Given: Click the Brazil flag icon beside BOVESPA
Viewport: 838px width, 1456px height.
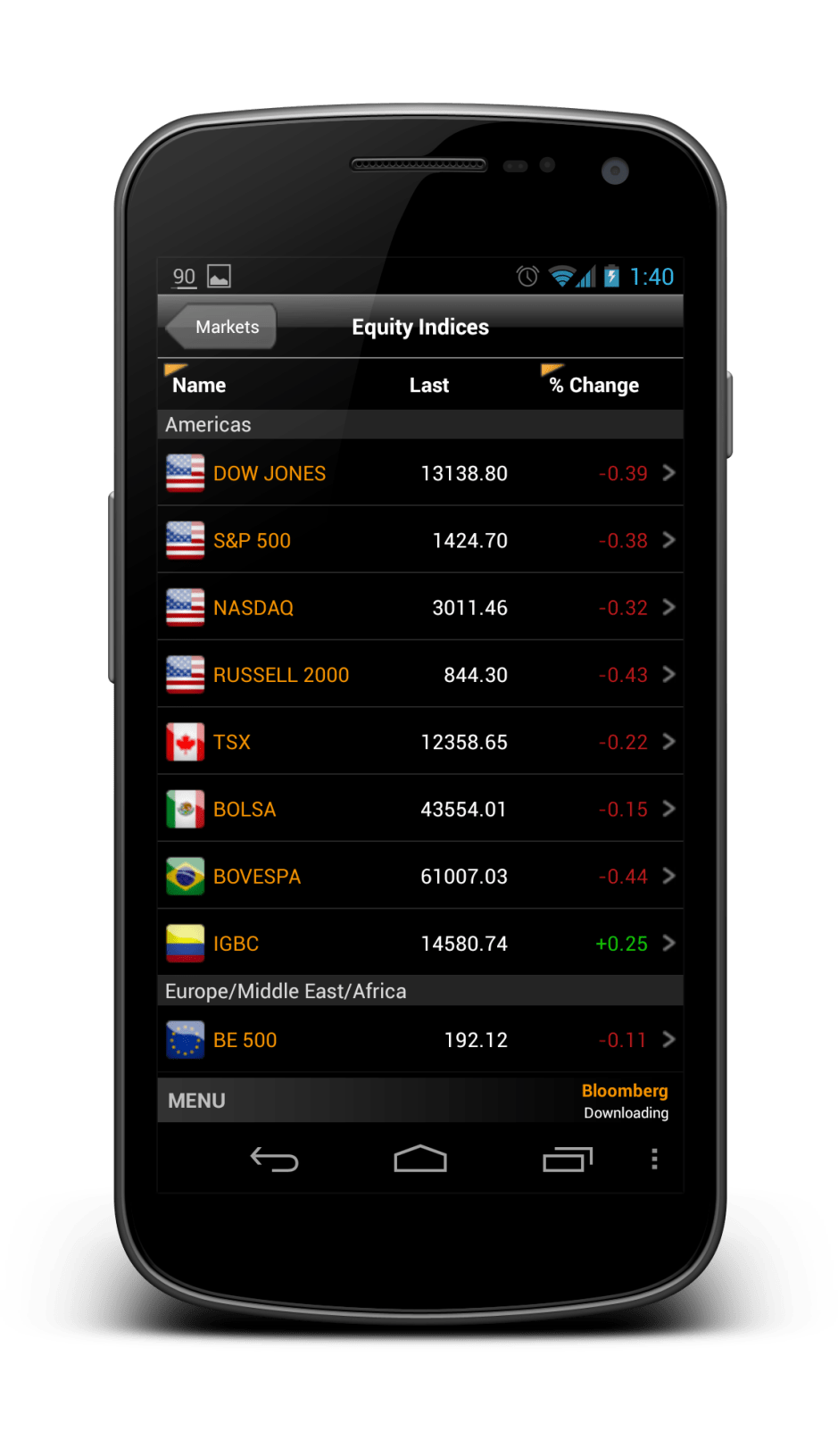Looking at the screenshot, I should [x=185, y=877].
